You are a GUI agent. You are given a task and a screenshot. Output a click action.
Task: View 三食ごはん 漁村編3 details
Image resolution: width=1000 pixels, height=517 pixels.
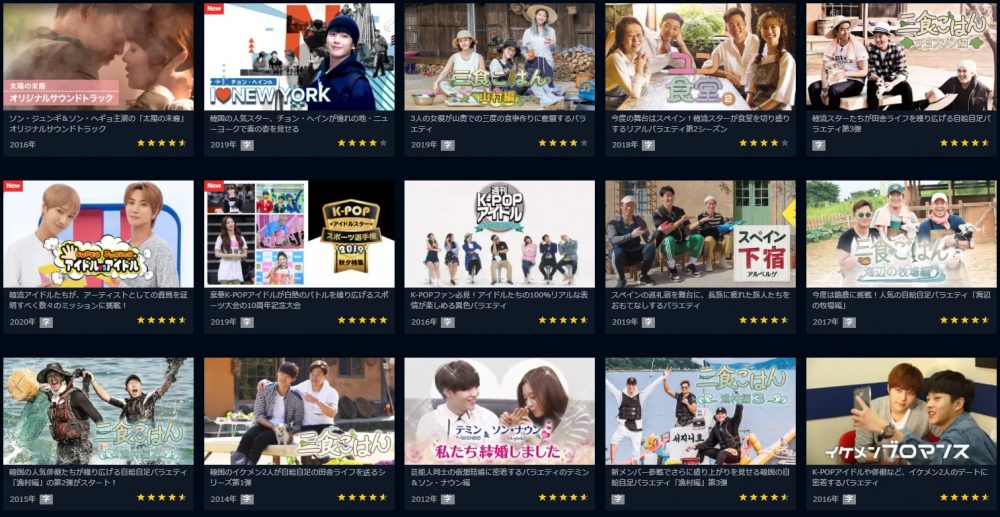(700, 411)
